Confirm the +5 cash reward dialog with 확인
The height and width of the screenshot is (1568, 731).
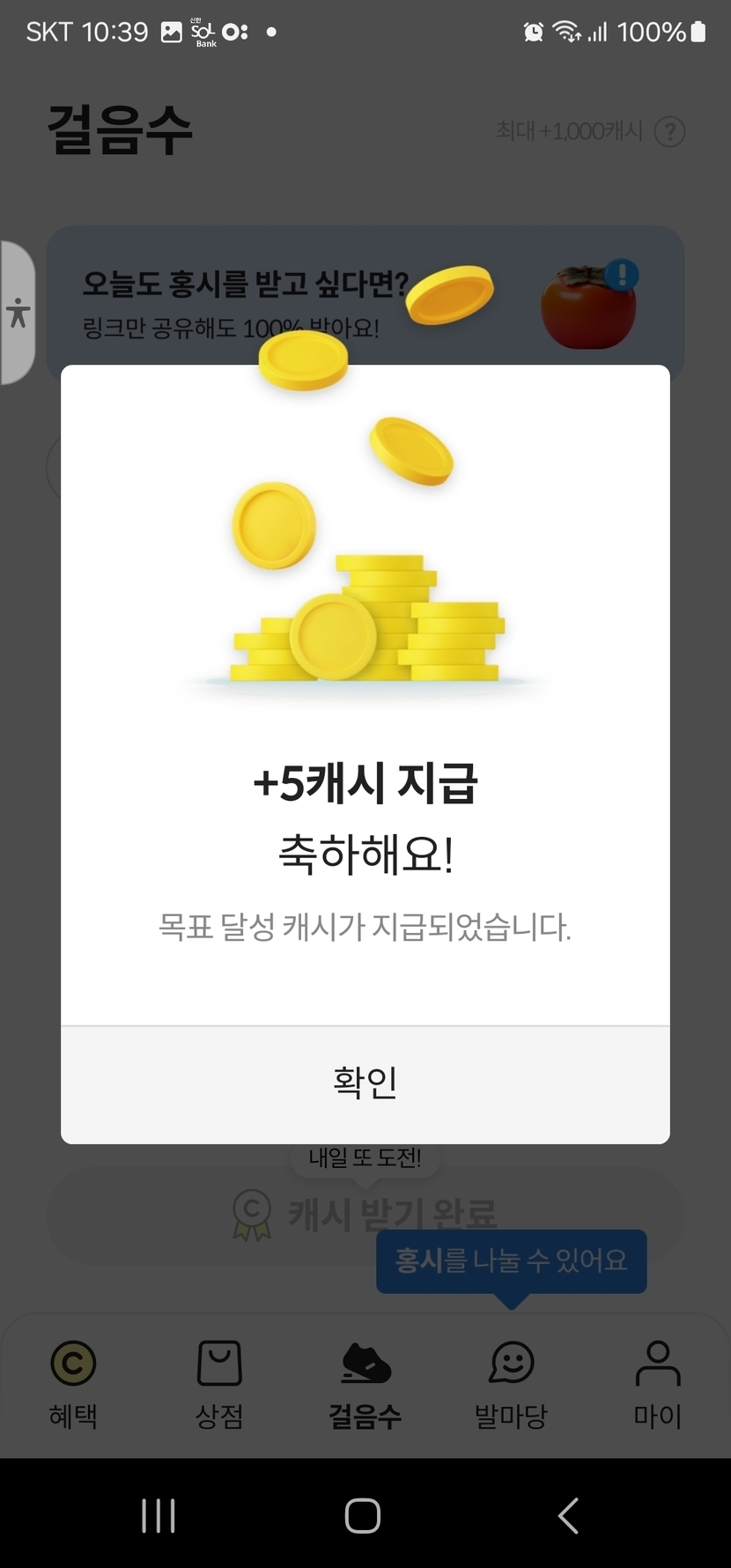[x=365, y=1084]
